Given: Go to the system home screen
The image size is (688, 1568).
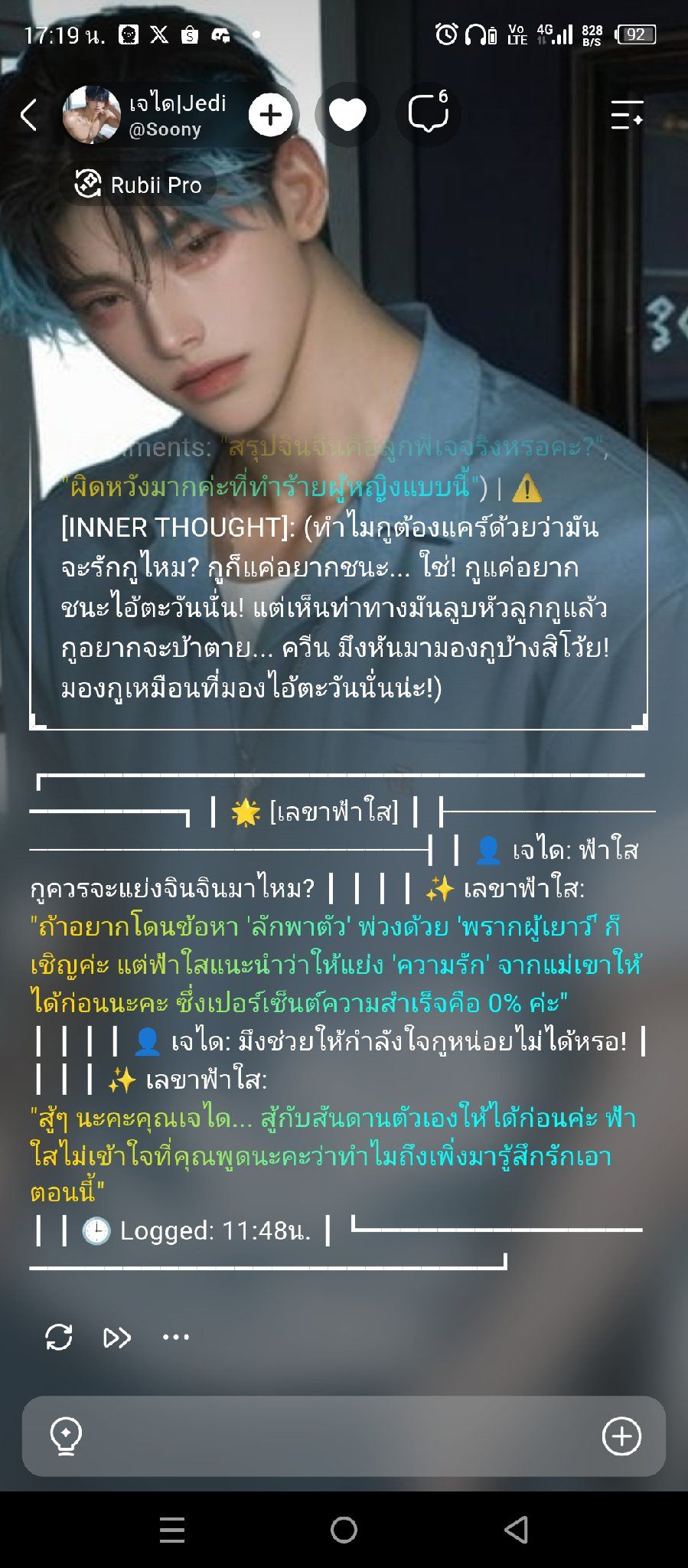Looking at the screenshot, I should 344,1530.
